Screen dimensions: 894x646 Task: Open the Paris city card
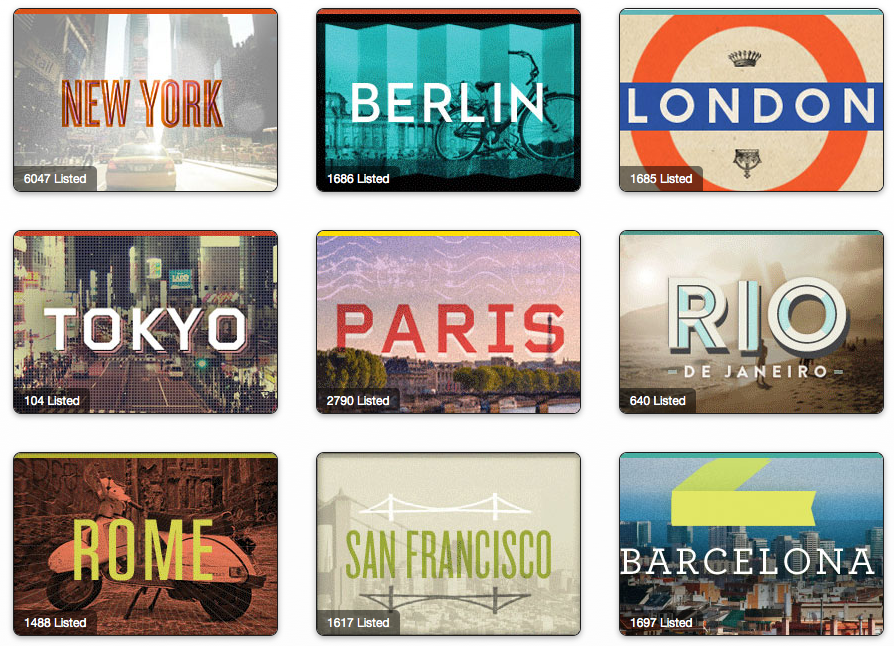[x=448, y=322]
